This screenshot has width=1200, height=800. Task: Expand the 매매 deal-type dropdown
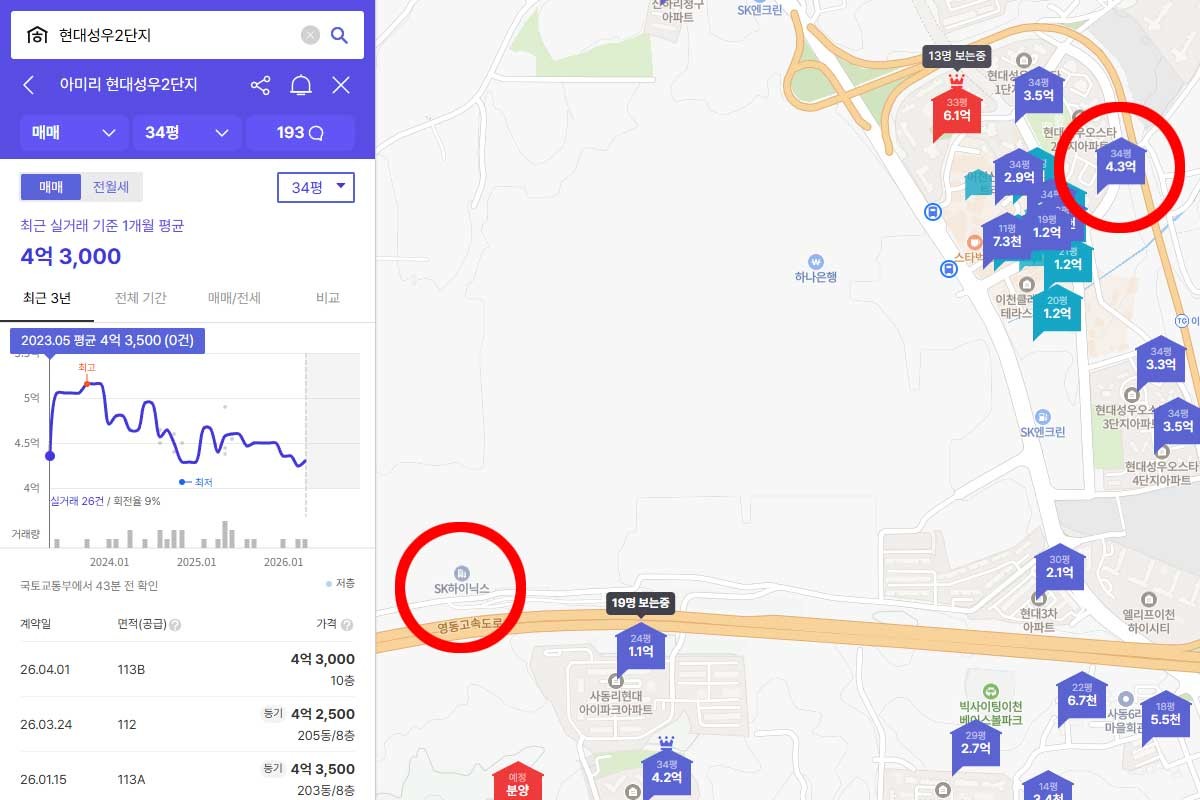point(74,132)
